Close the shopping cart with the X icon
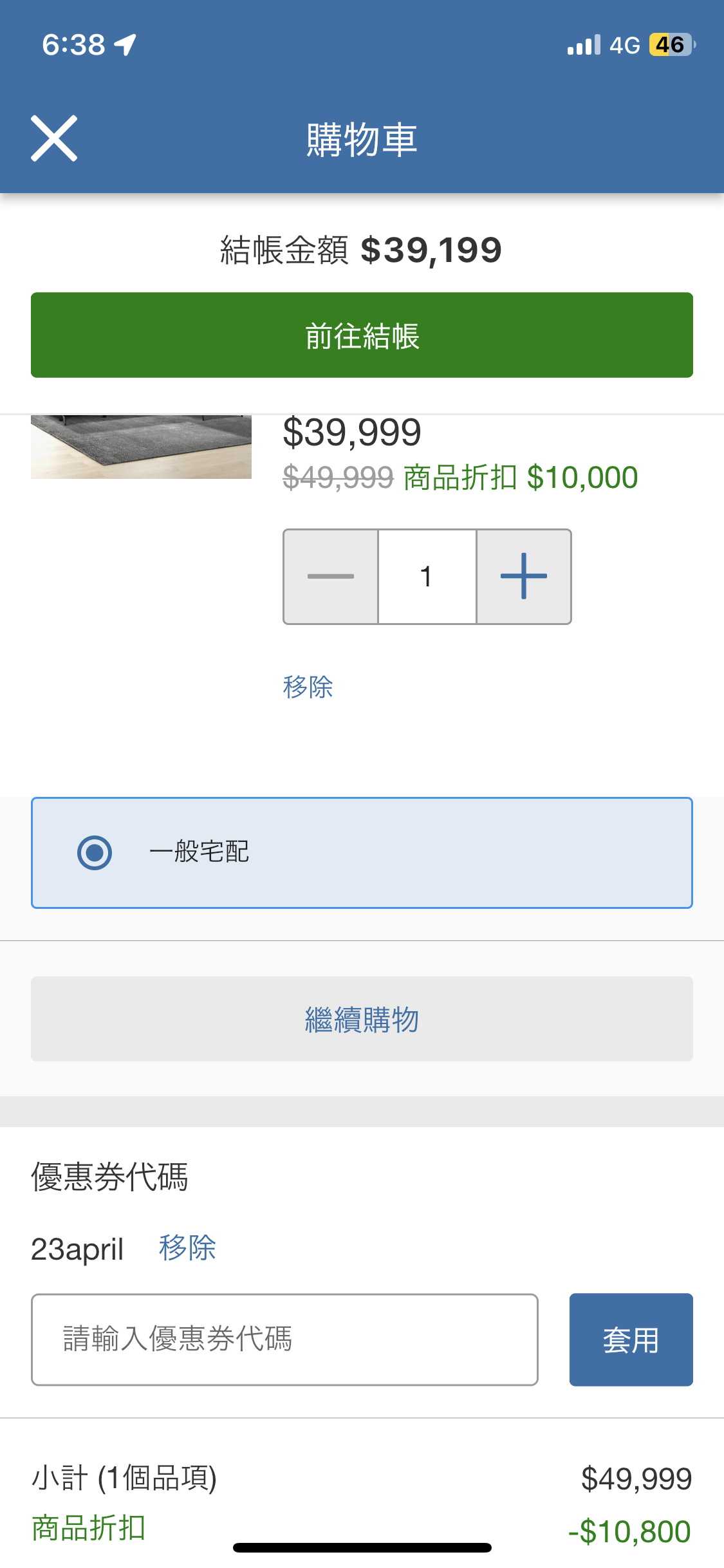 coord(54,138)
